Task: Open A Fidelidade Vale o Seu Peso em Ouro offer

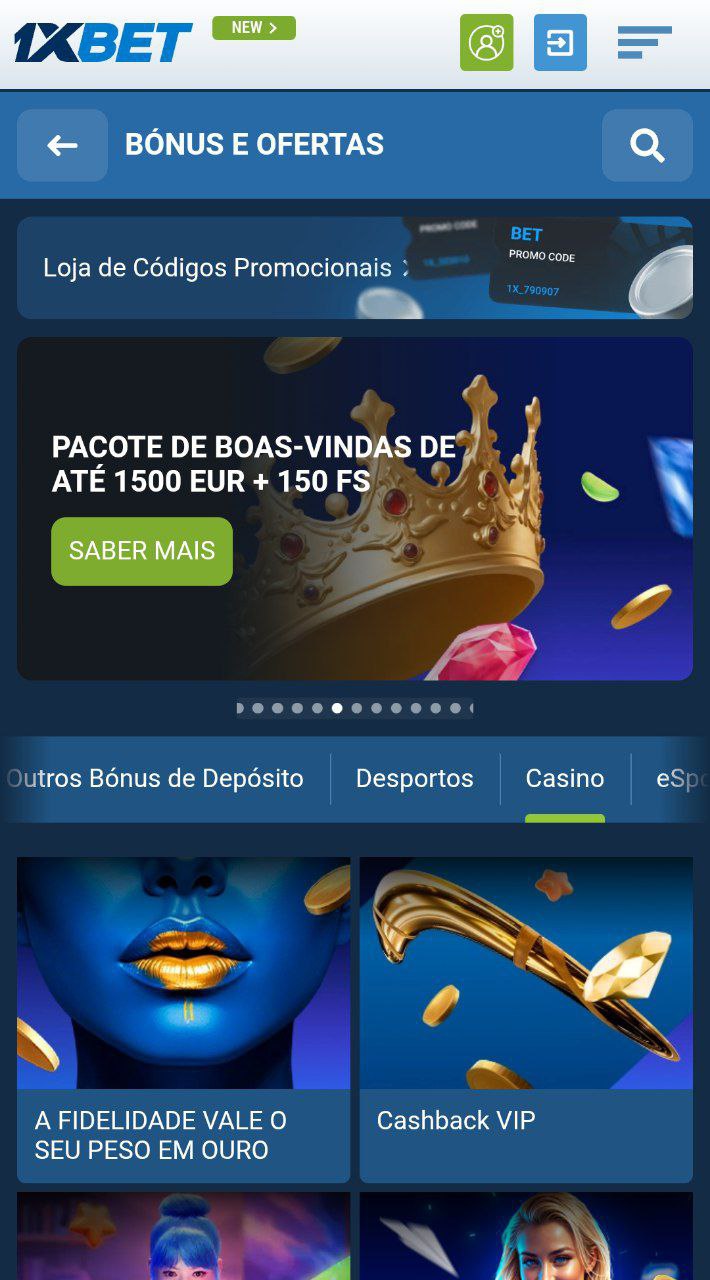Action: coord(183,1020)
